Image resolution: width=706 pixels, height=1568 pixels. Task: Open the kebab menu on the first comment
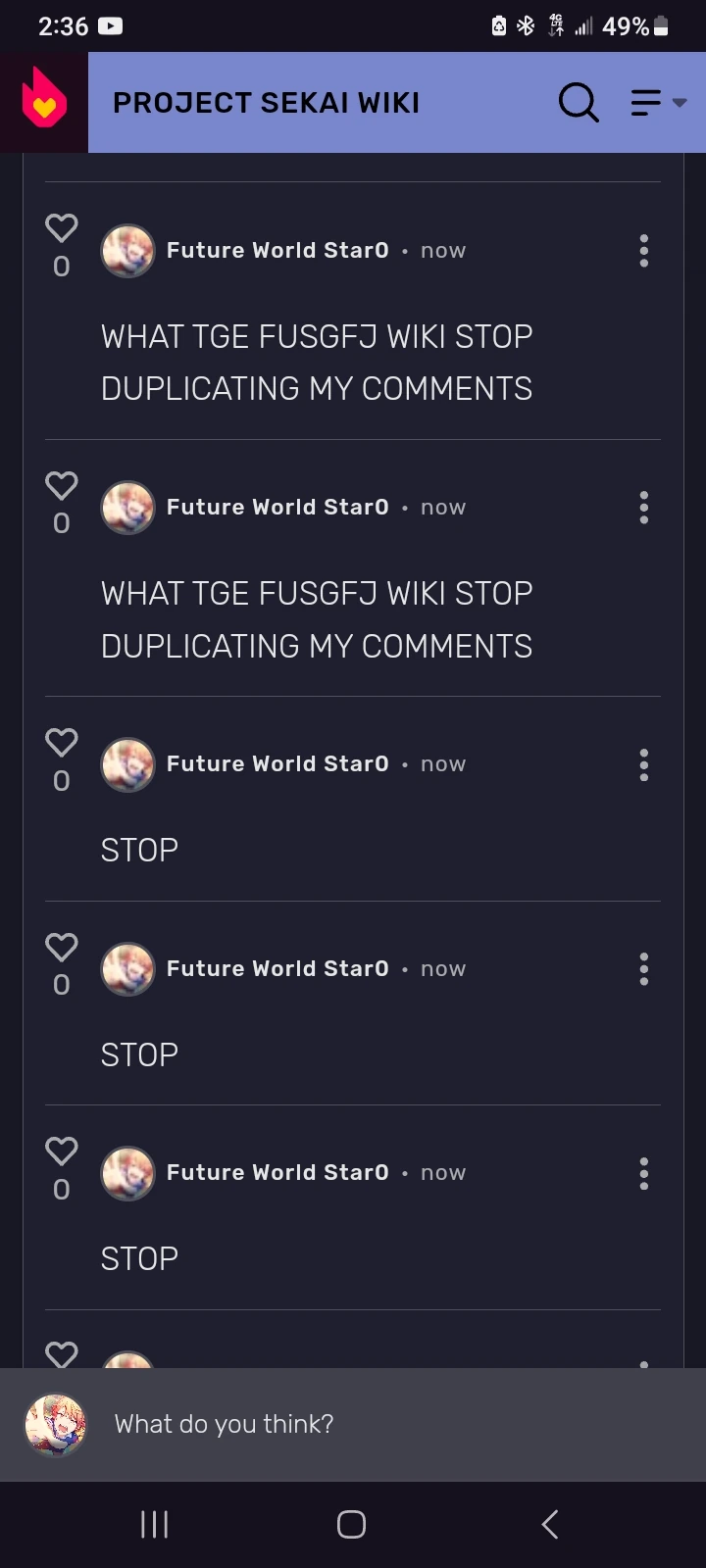coord(644,251)
